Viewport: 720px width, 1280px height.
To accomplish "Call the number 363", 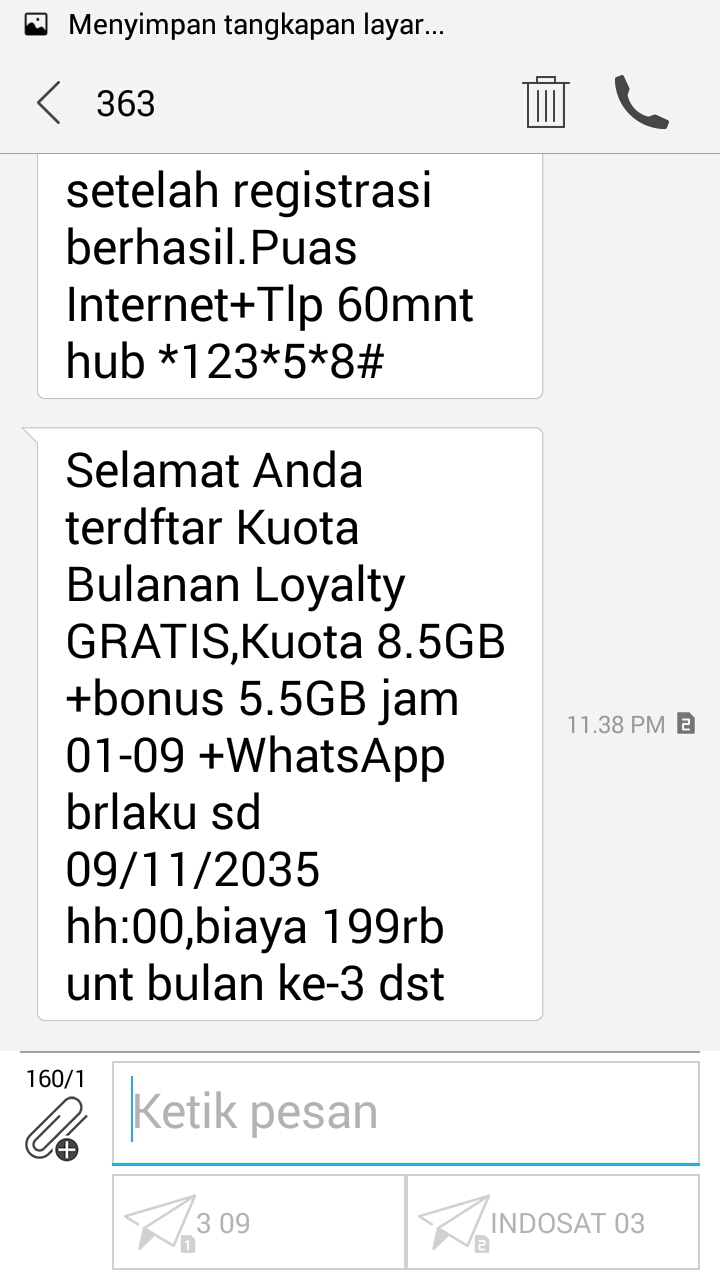I will pos(641,102).
